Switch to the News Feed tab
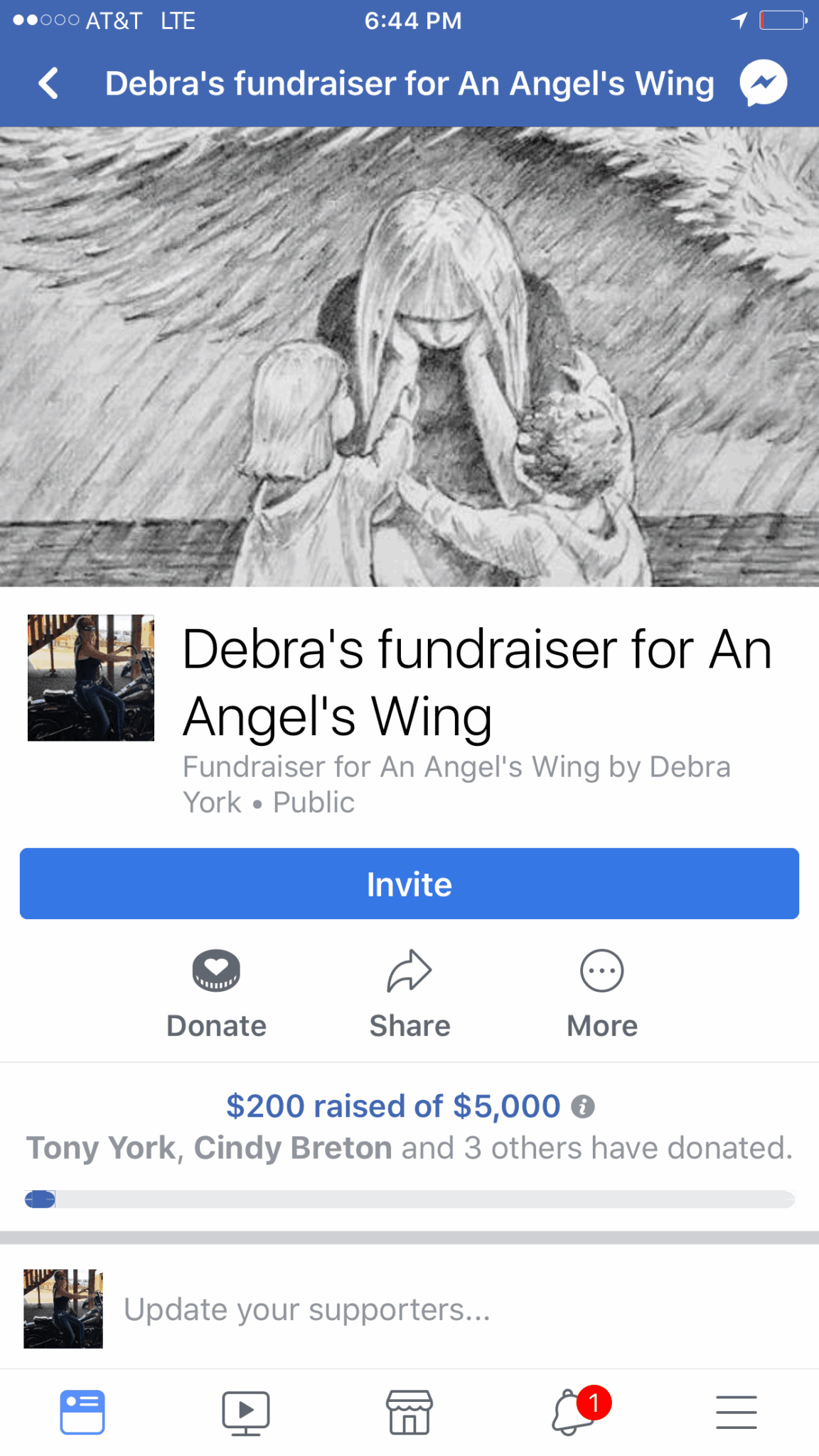This screenshot has width=819, height=1456. [82, 1412]
